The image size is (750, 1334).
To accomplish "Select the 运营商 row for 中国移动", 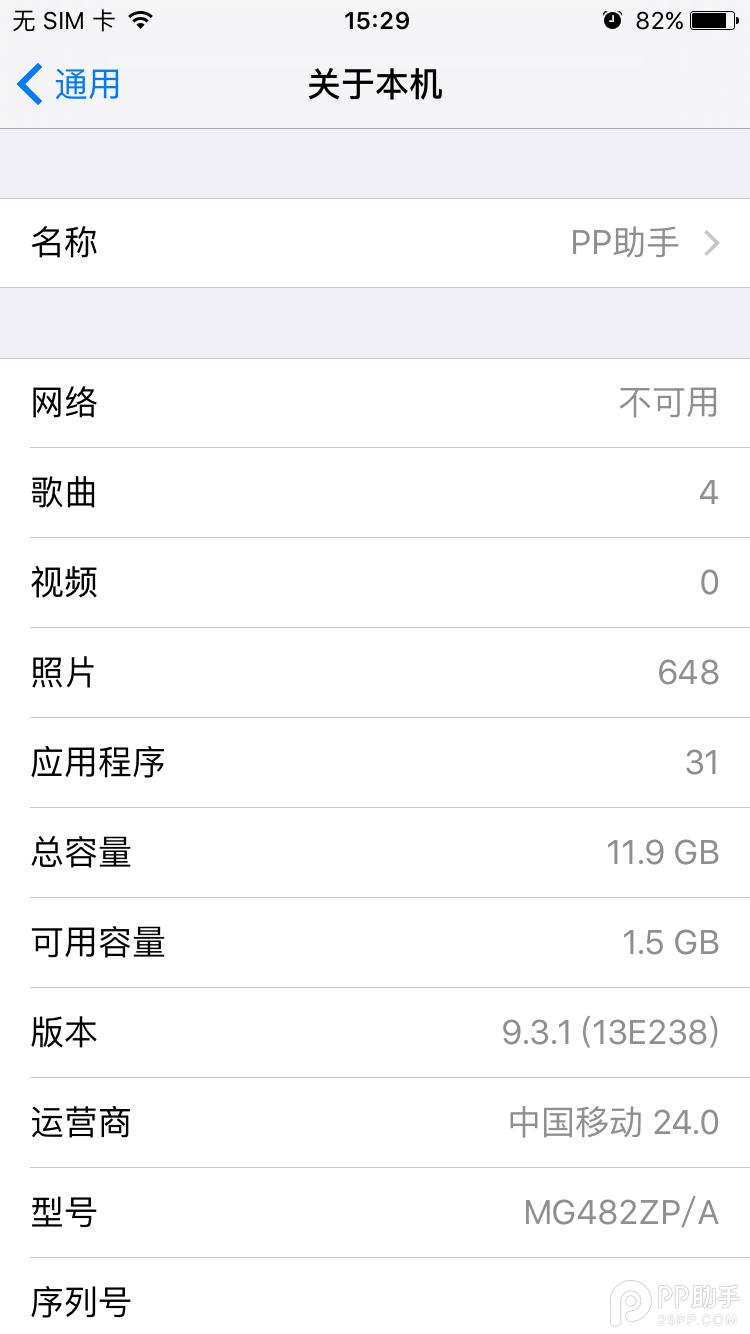I will (375, 1122).
